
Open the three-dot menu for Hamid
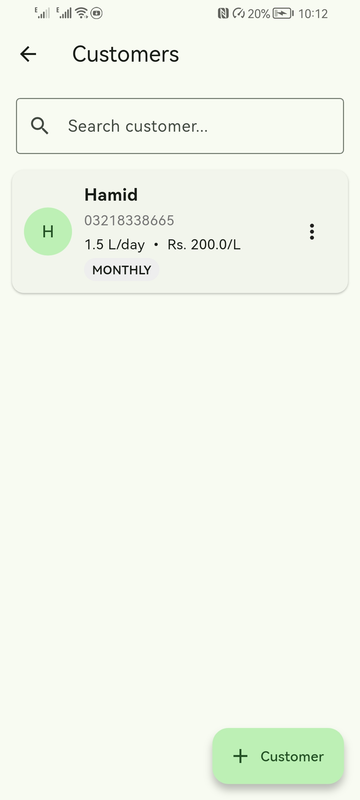(x=312, y=232)
